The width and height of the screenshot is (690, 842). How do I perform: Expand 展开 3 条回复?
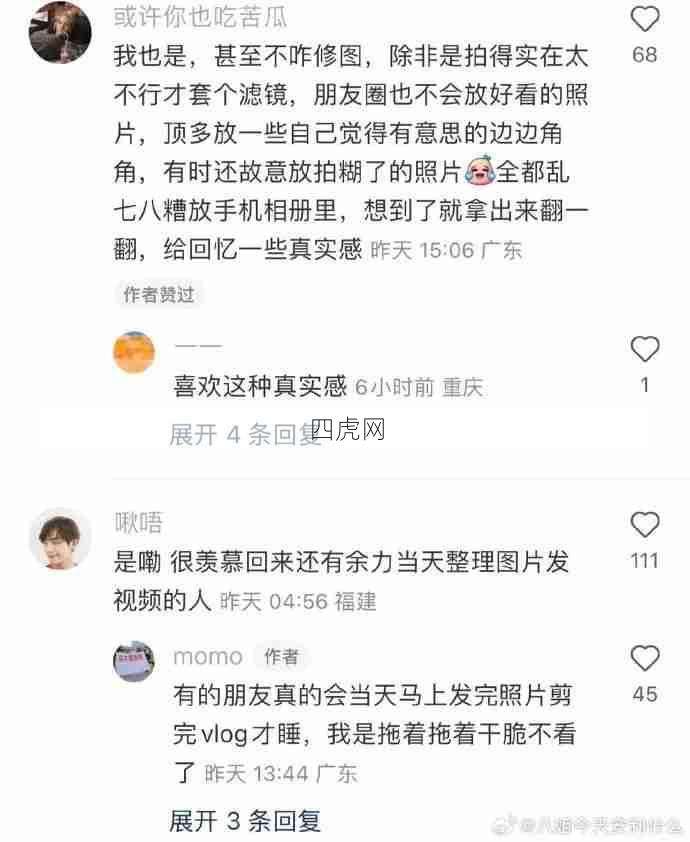245,822
